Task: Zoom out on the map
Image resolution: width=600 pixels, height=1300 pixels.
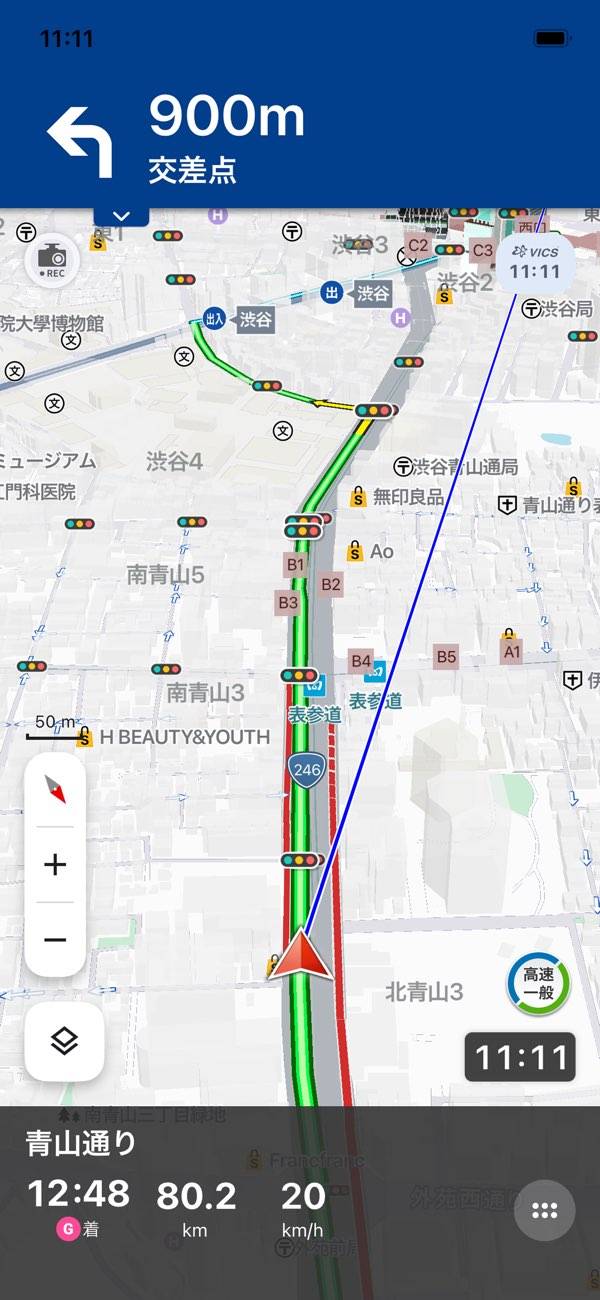Action: pyautogui.click(x=55, y=940)
